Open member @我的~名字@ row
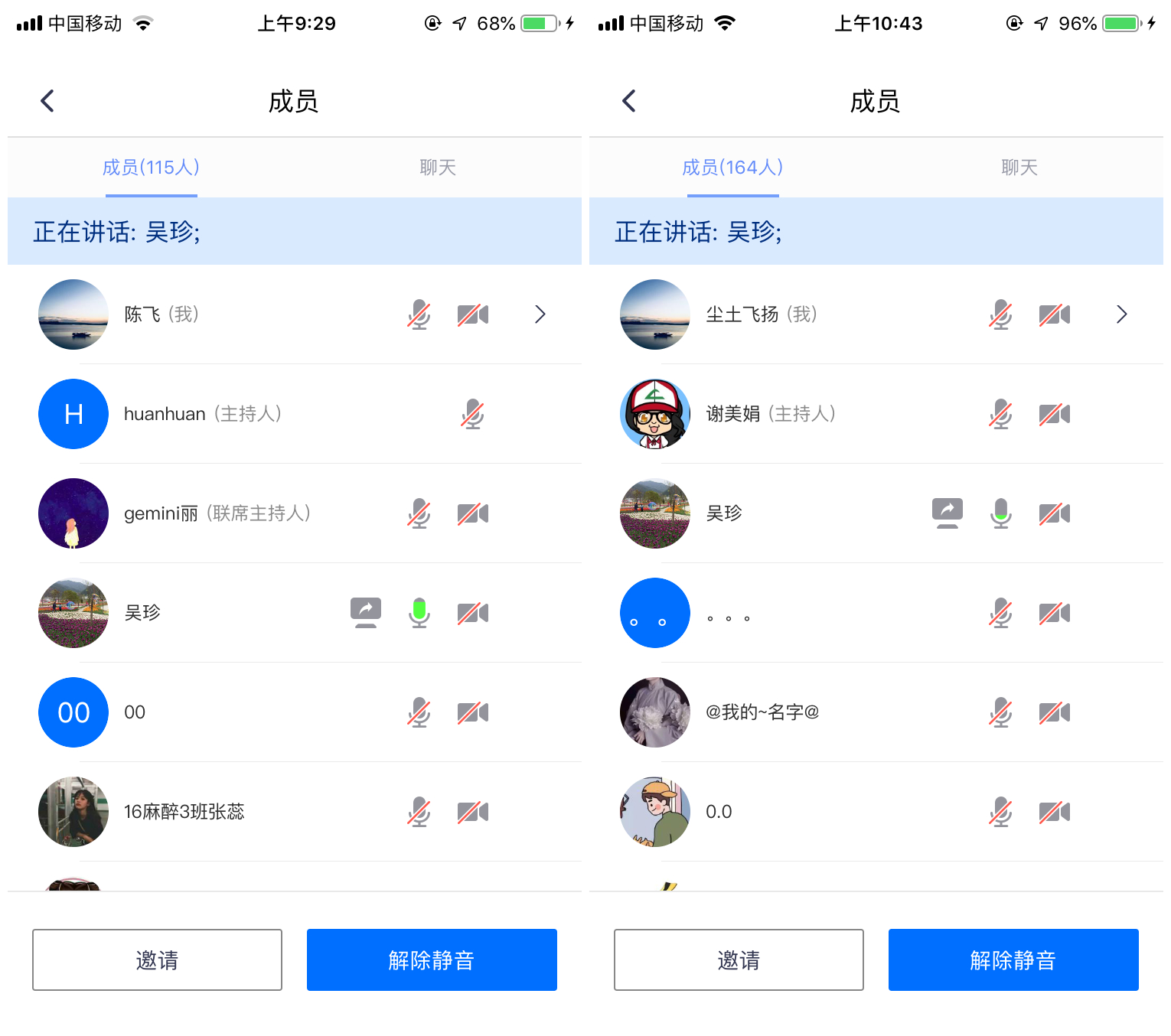 (x=762, y=712)
